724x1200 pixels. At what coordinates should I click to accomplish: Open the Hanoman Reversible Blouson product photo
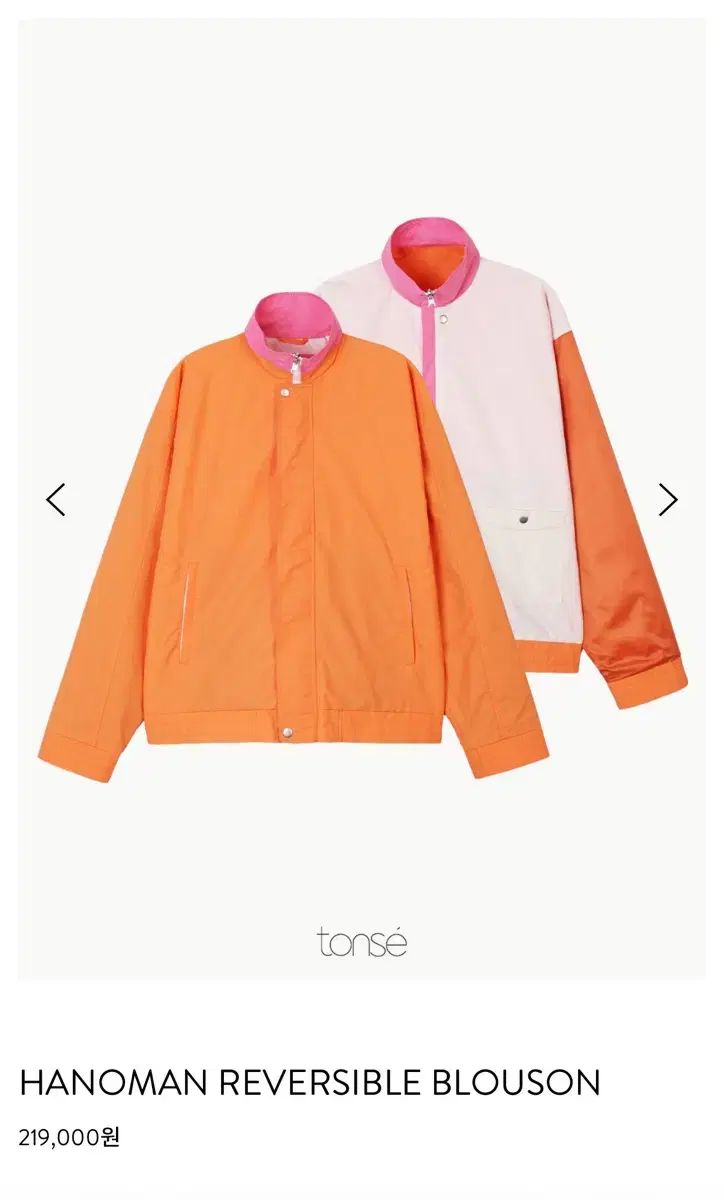pyautogui.click(x=362, y=498)
